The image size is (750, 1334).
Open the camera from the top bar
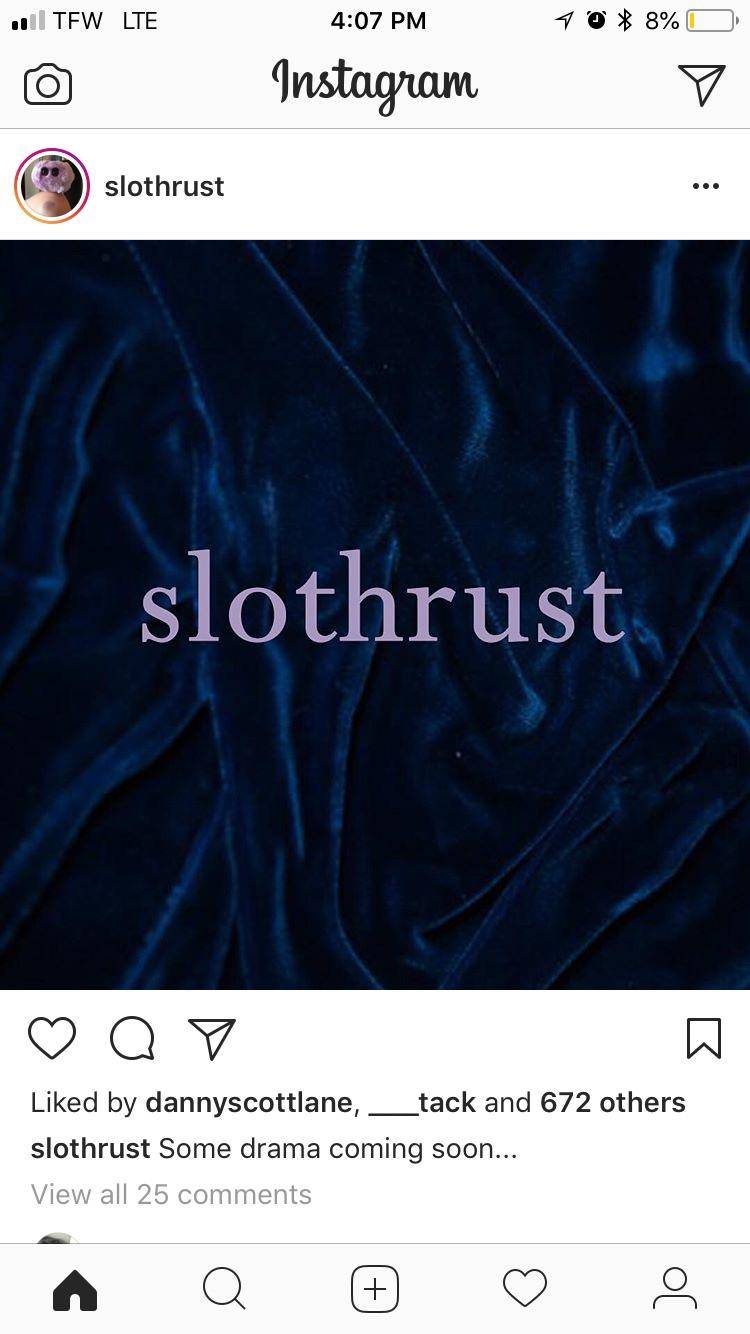pos(48,85)
